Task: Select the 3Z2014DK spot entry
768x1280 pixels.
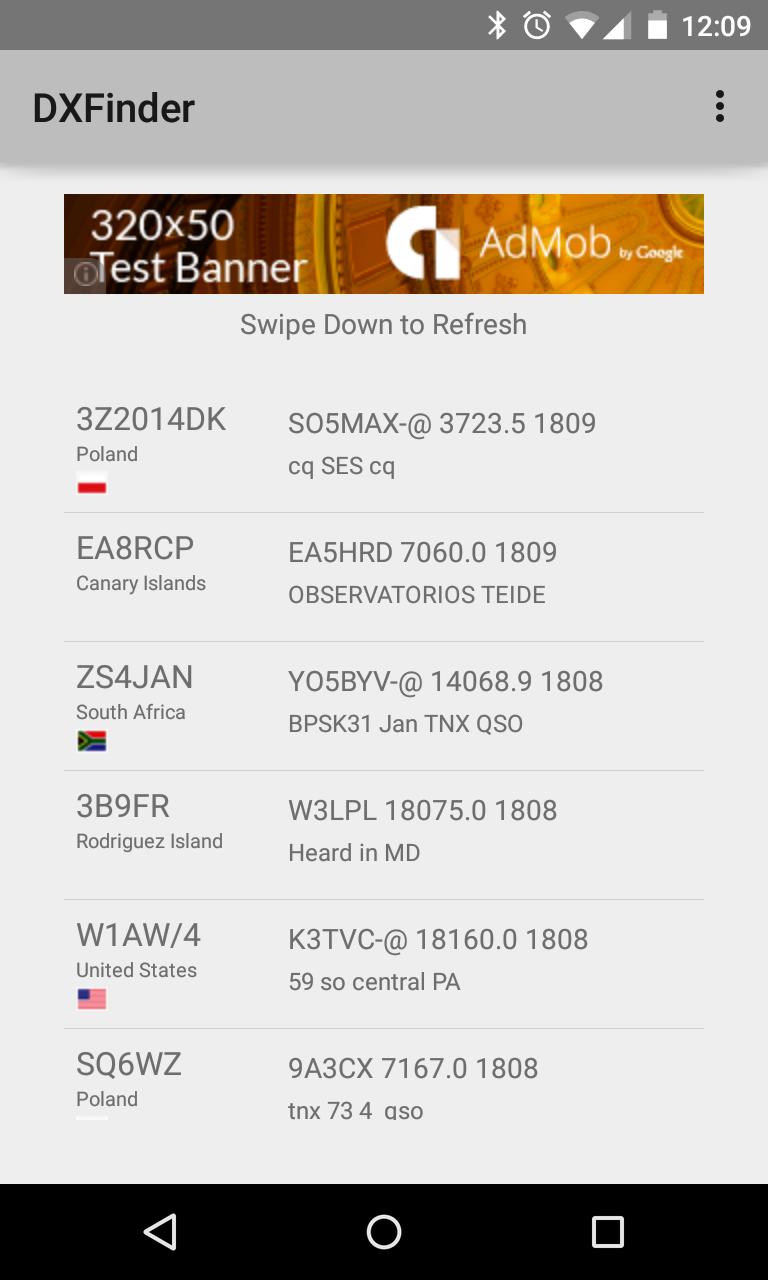Action: pyautogui.click(x=383, y=442)
